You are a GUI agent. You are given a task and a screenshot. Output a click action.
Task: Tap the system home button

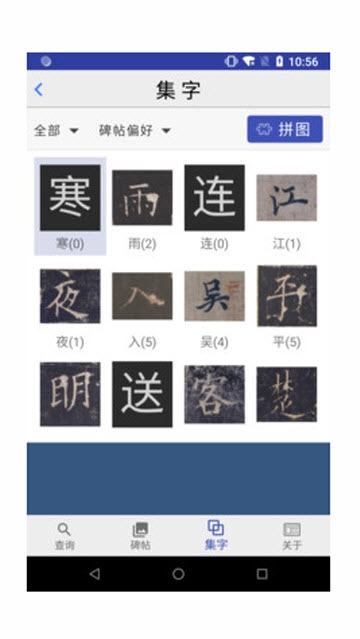(179, 574)
